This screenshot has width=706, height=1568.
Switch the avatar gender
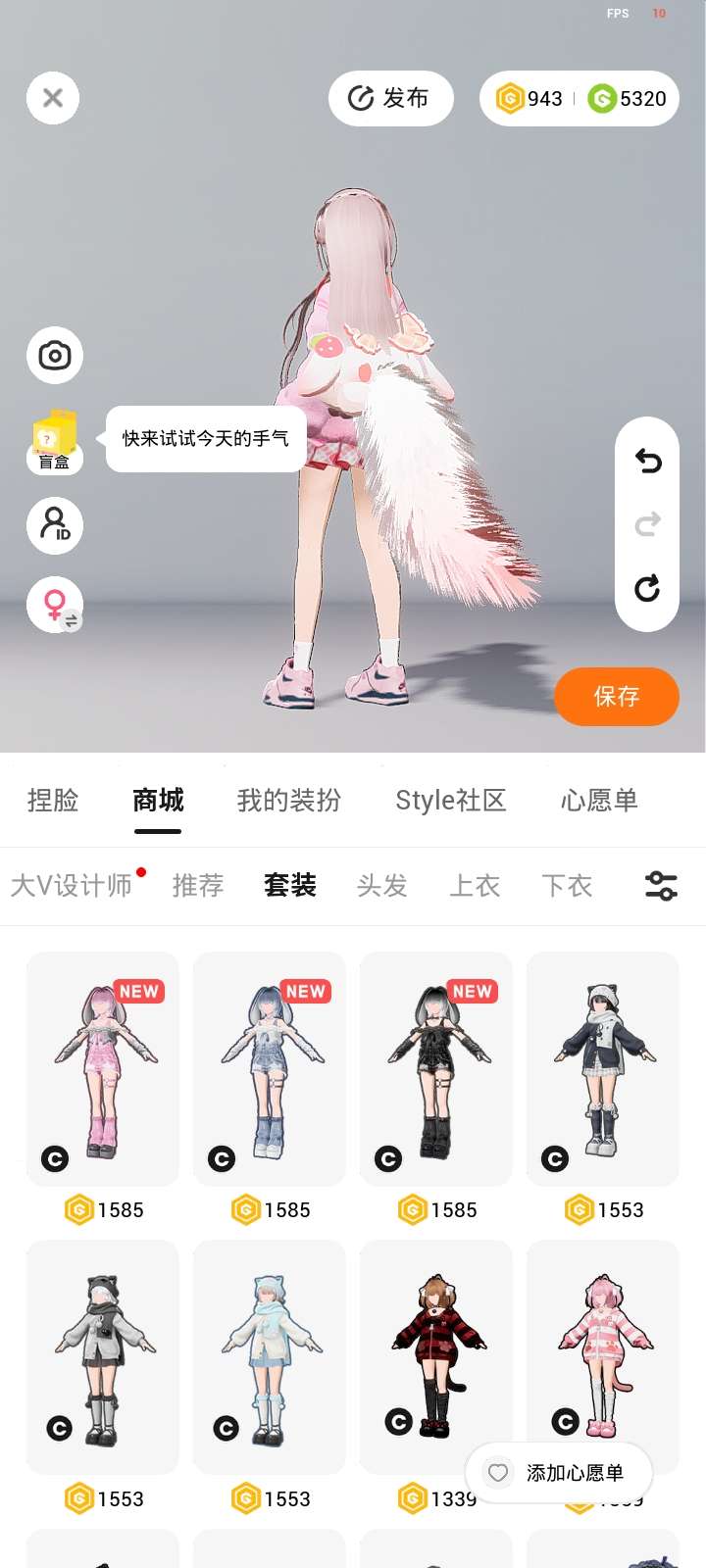(55, 605)
